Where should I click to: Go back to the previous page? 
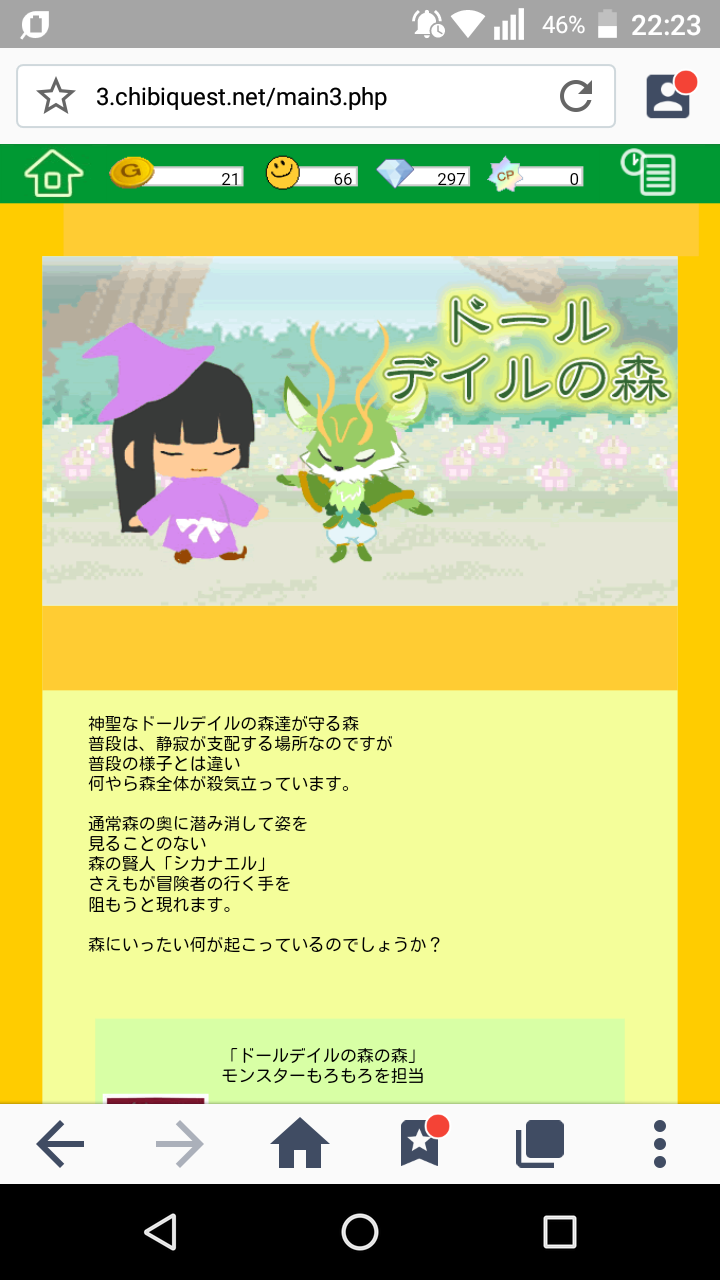tap(60, 1144)
